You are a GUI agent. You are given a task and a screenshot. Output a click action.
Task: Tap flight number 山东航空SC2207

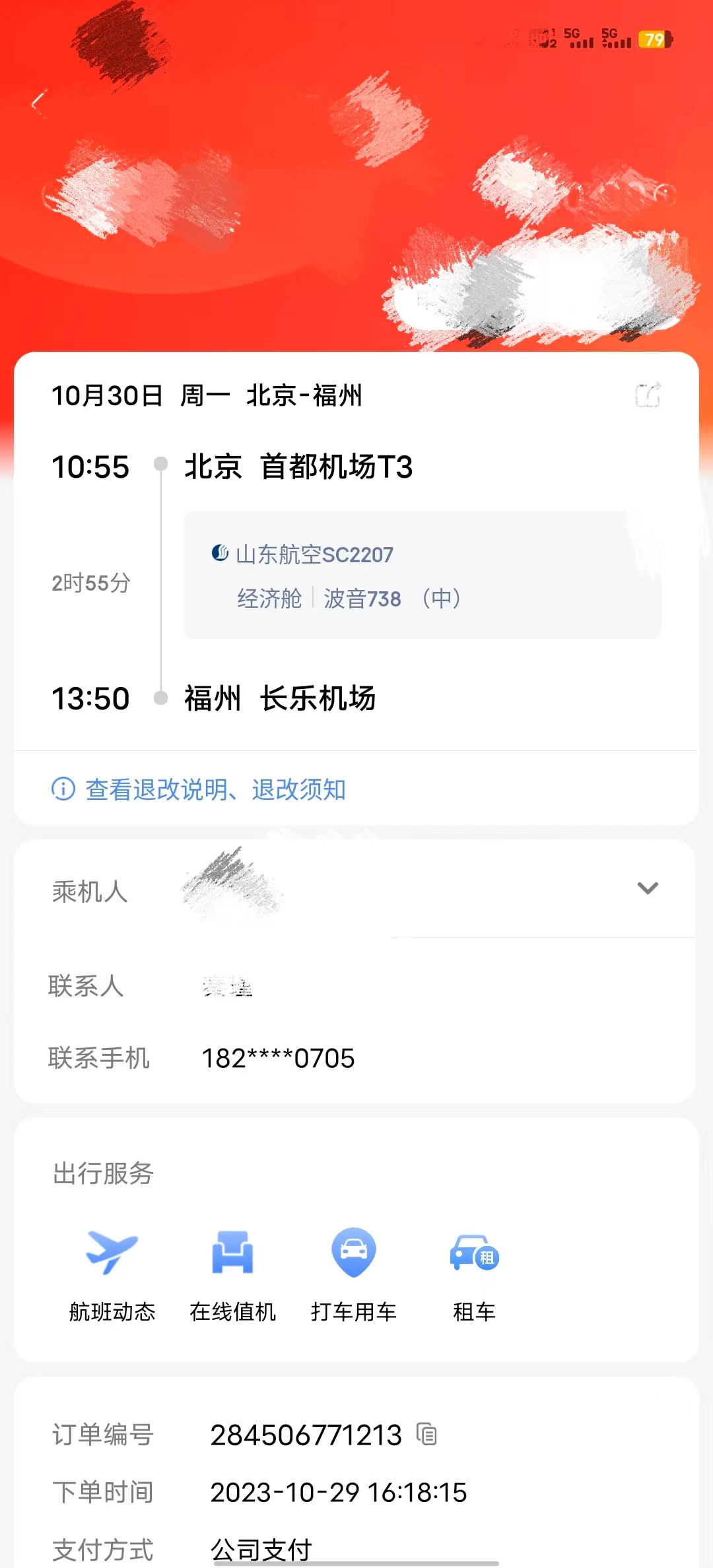pyautogui.click(x=314, y=554)
